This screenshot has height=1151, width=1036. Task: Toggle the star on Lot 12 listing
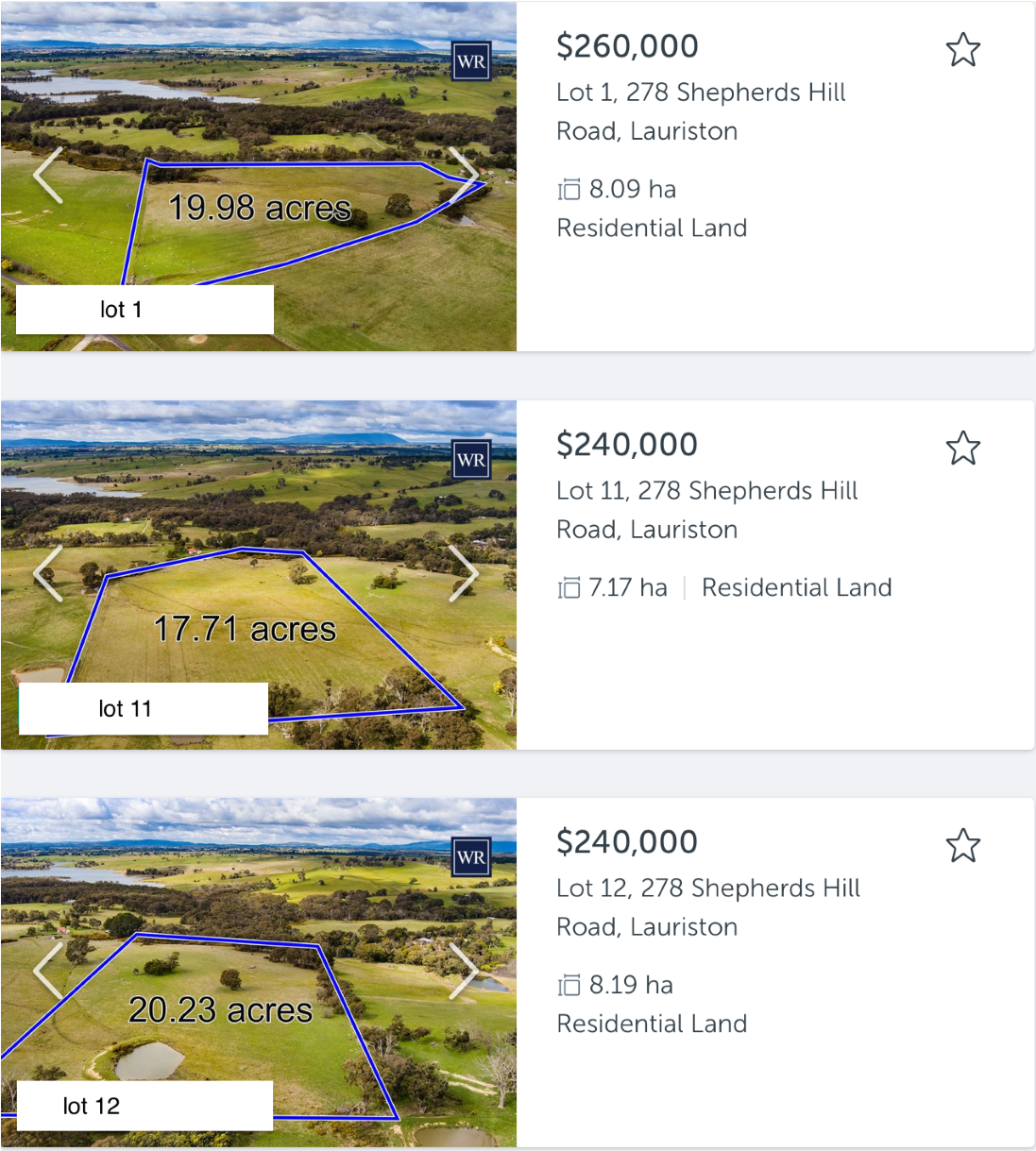[x=963, y=845]
